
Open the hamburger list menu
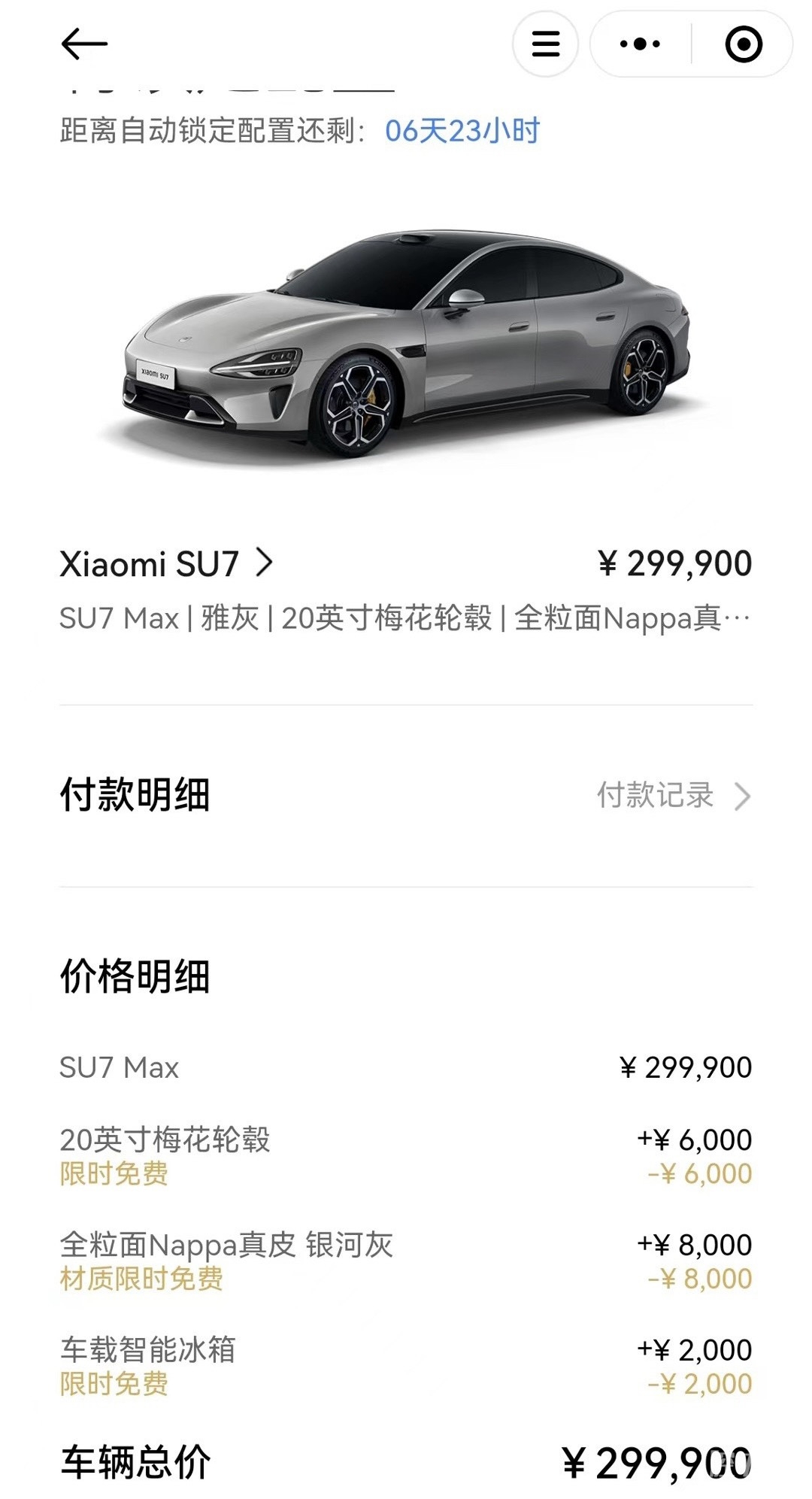click(545, 44)
